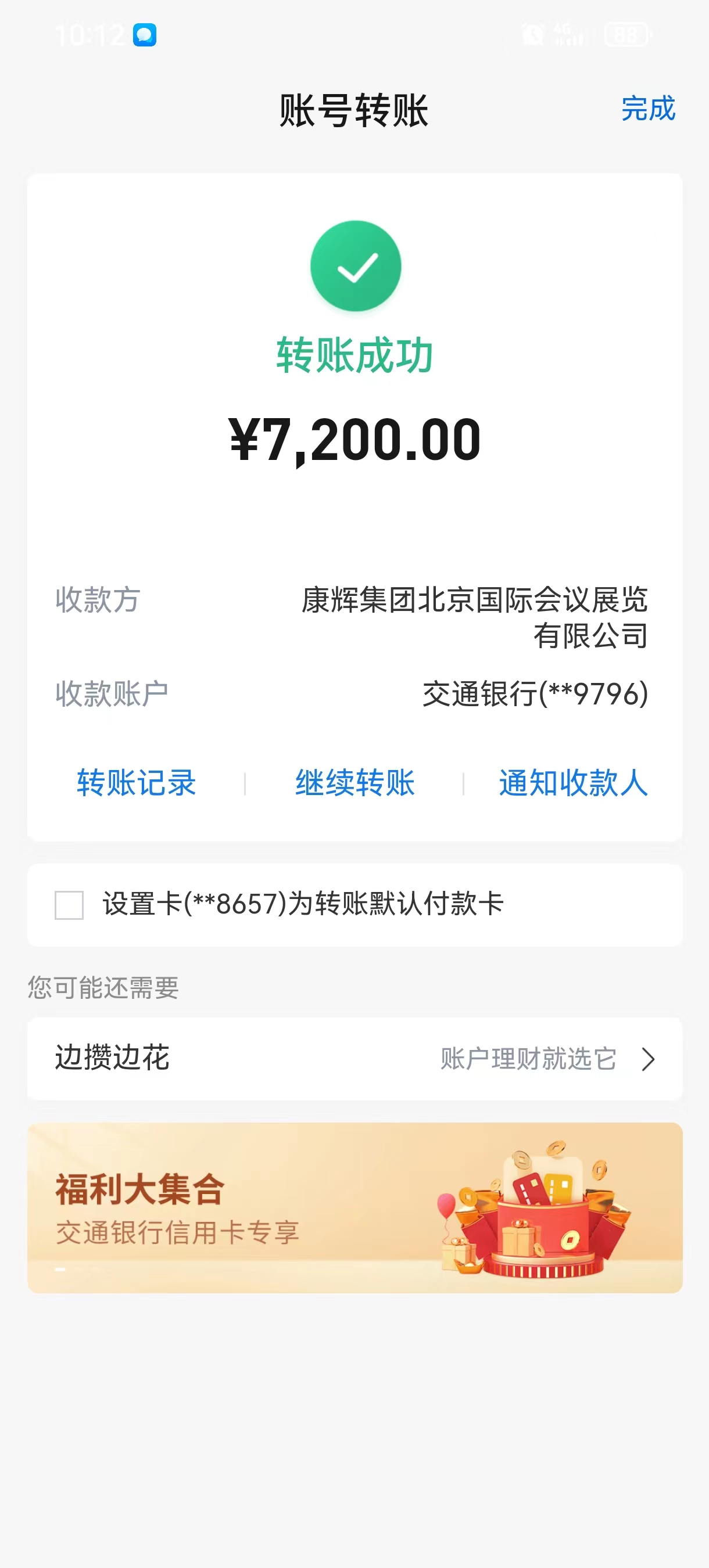
Task: Open 转账记录 transfer history
Action: point(137,783)
